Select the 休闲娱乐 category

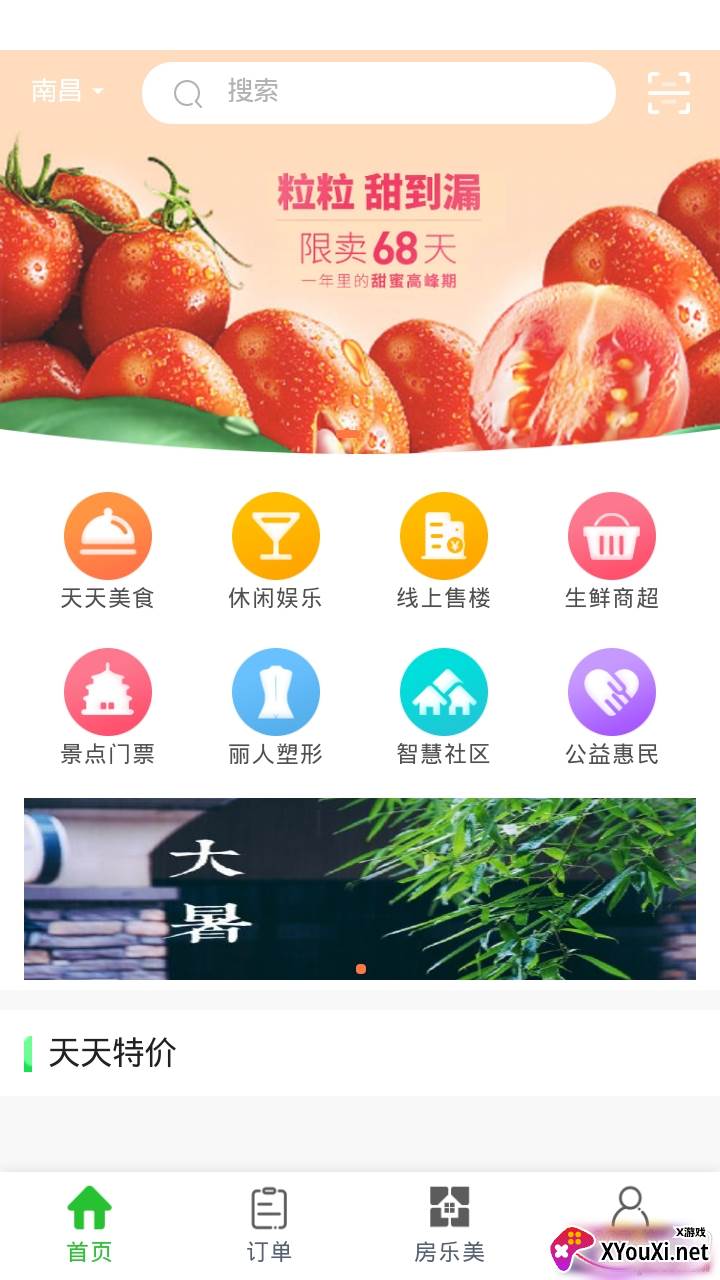click(276, 550)
